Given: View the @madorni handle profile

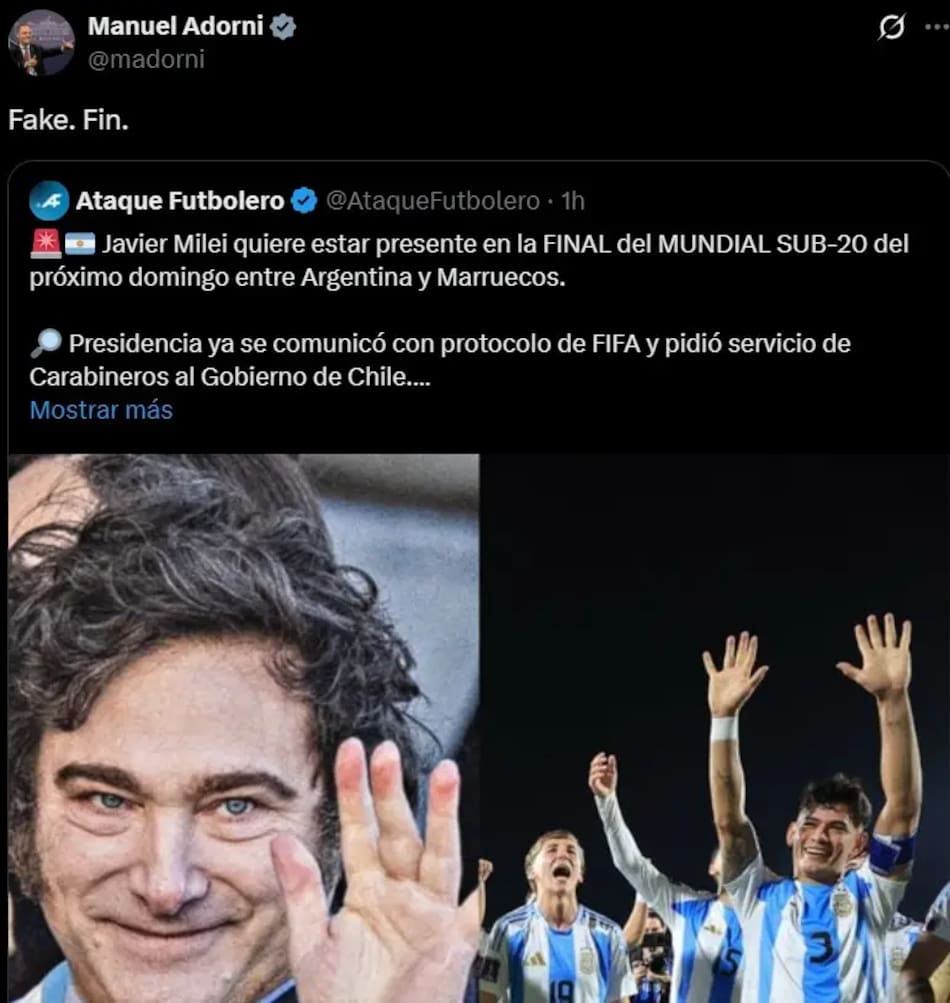Looking at the screenshot, I should click(x=146, y=60).
